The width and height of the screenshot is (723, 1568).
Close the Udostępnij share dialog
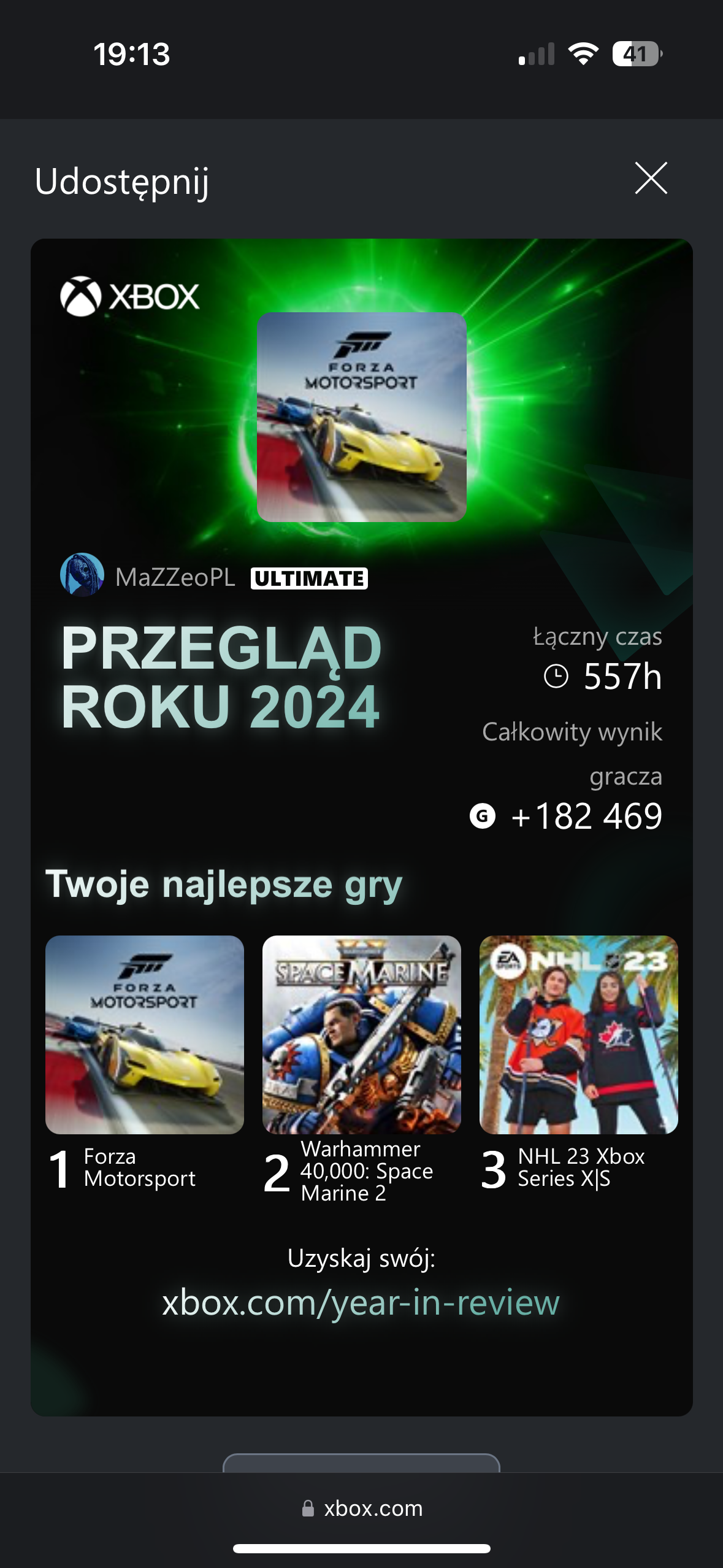(651, 179)
